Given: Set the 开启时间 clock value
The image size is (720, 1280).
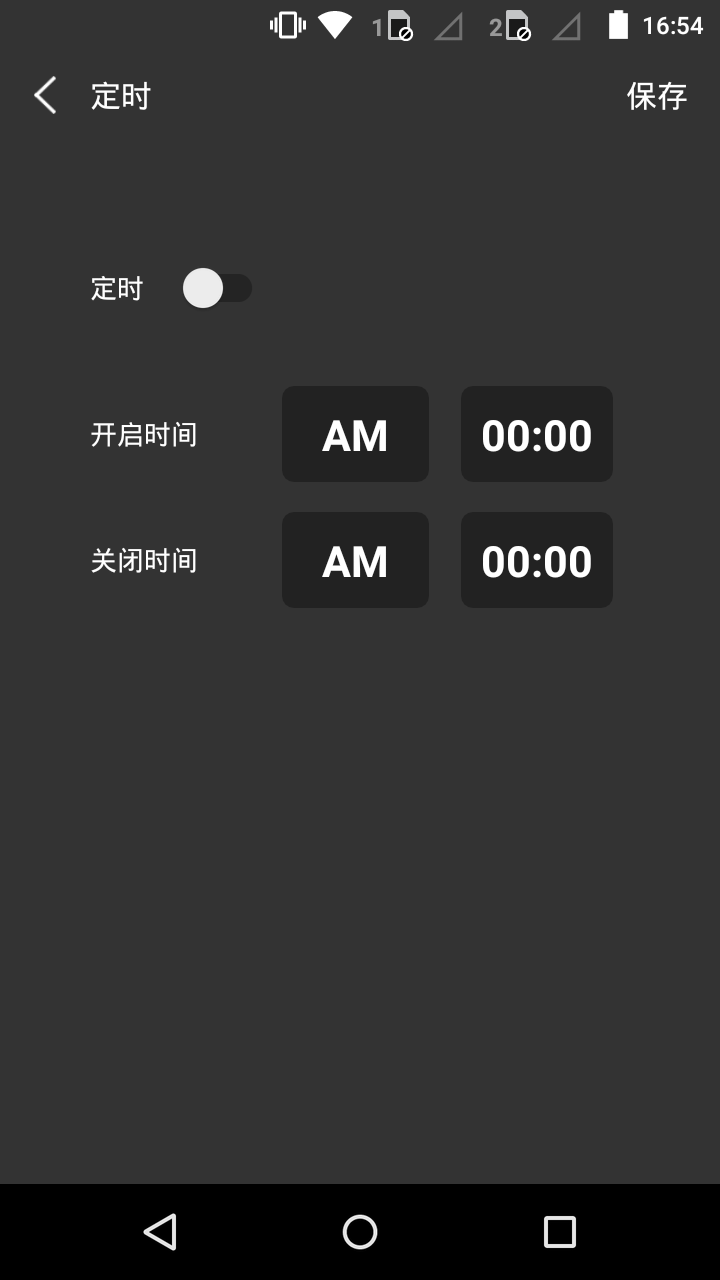Looking at the screenshot, I should [x=536, y=435].
